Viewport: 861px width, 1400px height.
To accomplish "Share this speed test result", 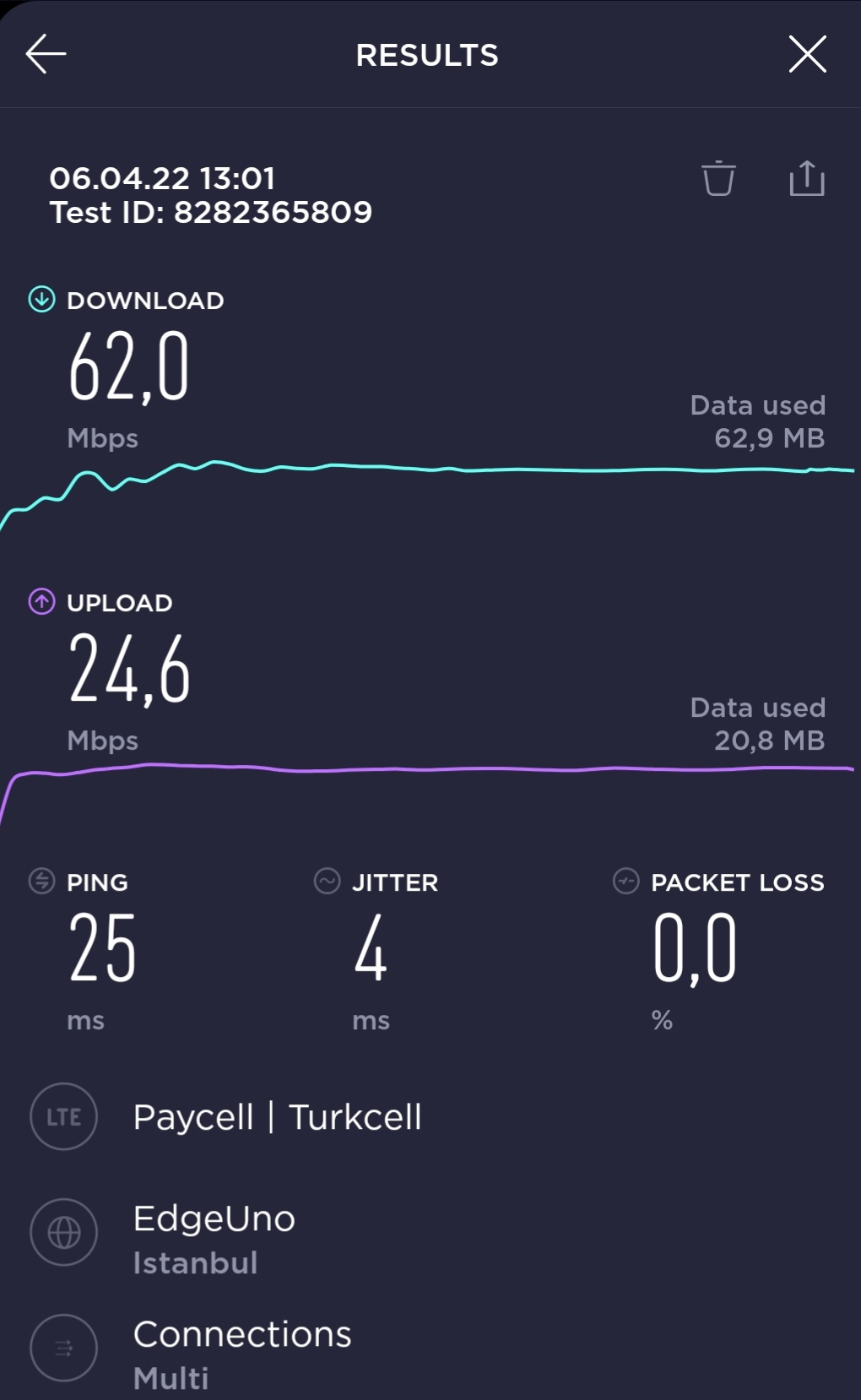I will 806,178.
